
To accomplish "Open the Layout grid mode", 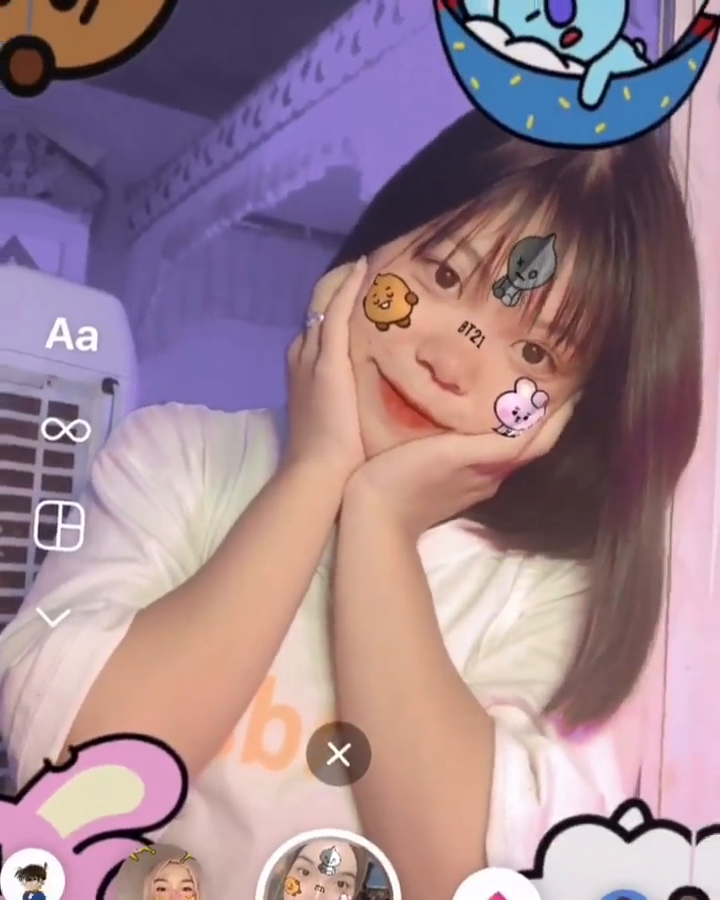I will tap(60, 525).
